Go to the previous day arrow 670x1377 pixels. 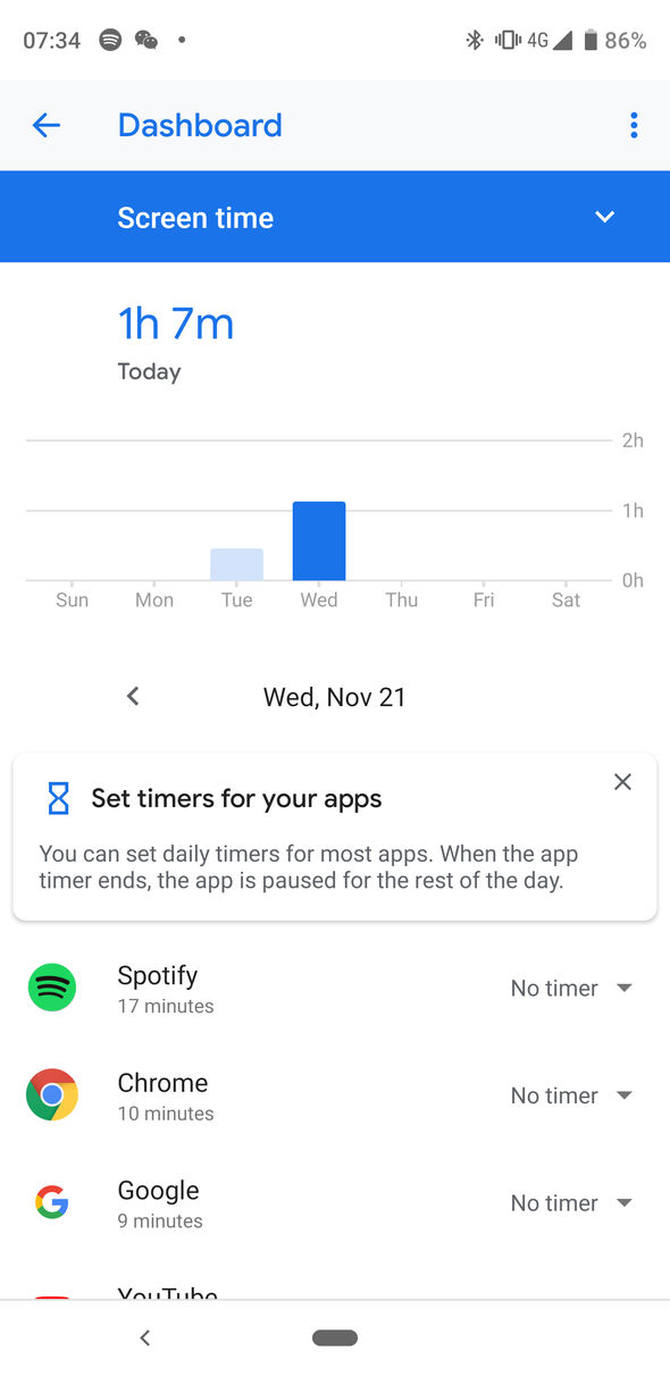pyautogui.click(x=133, y=696)
